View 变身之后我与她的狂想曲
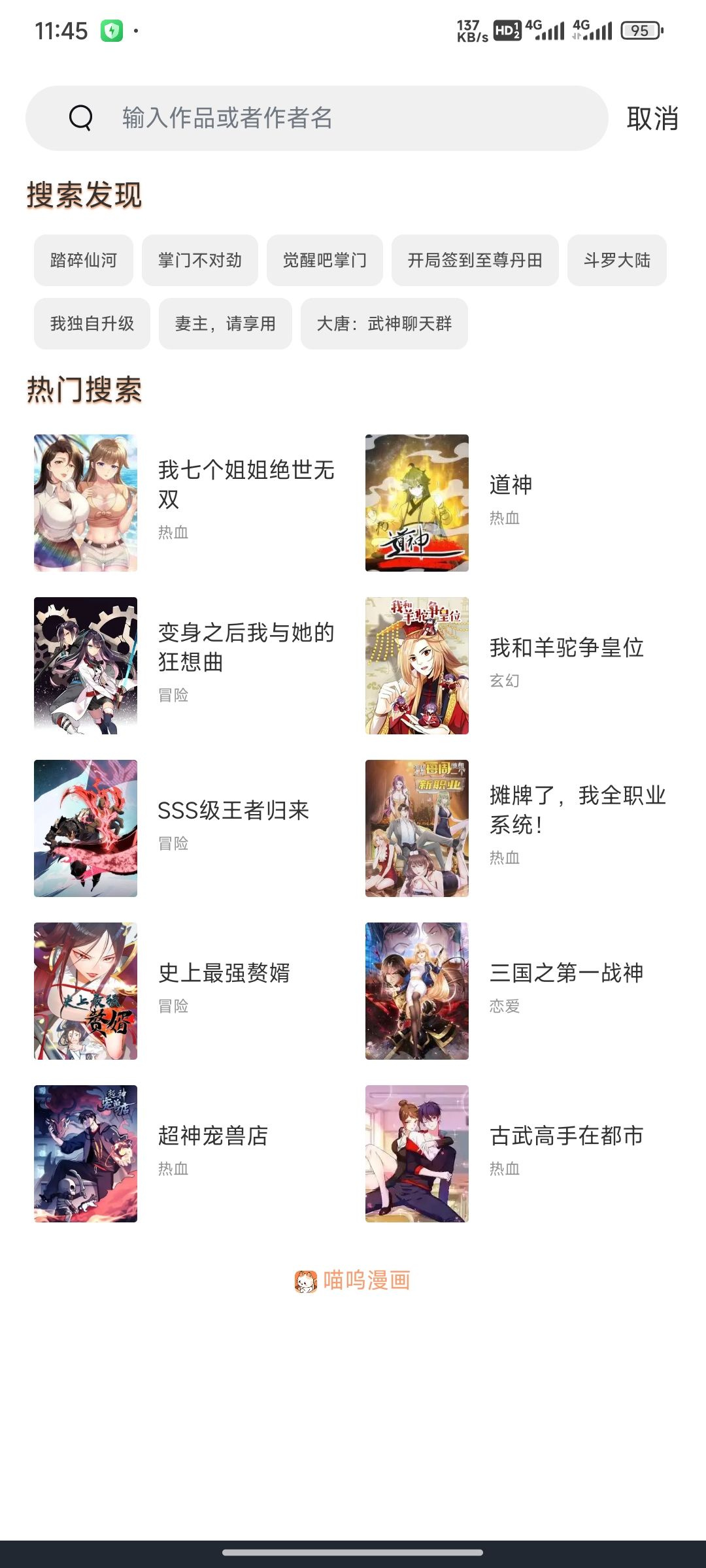This screenshot has width=706, height=1568. (x=246, y=647)
